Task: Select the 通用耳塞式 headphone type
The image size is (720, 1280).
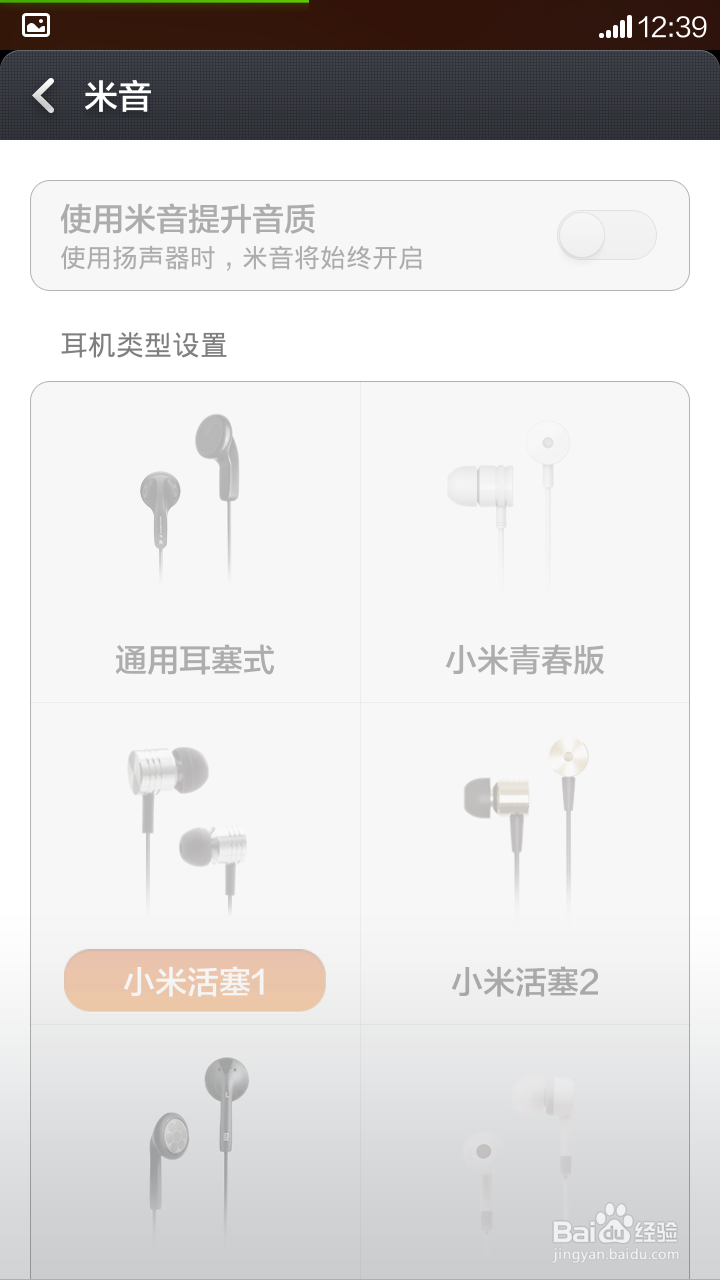Action: (x=195, y=545)
